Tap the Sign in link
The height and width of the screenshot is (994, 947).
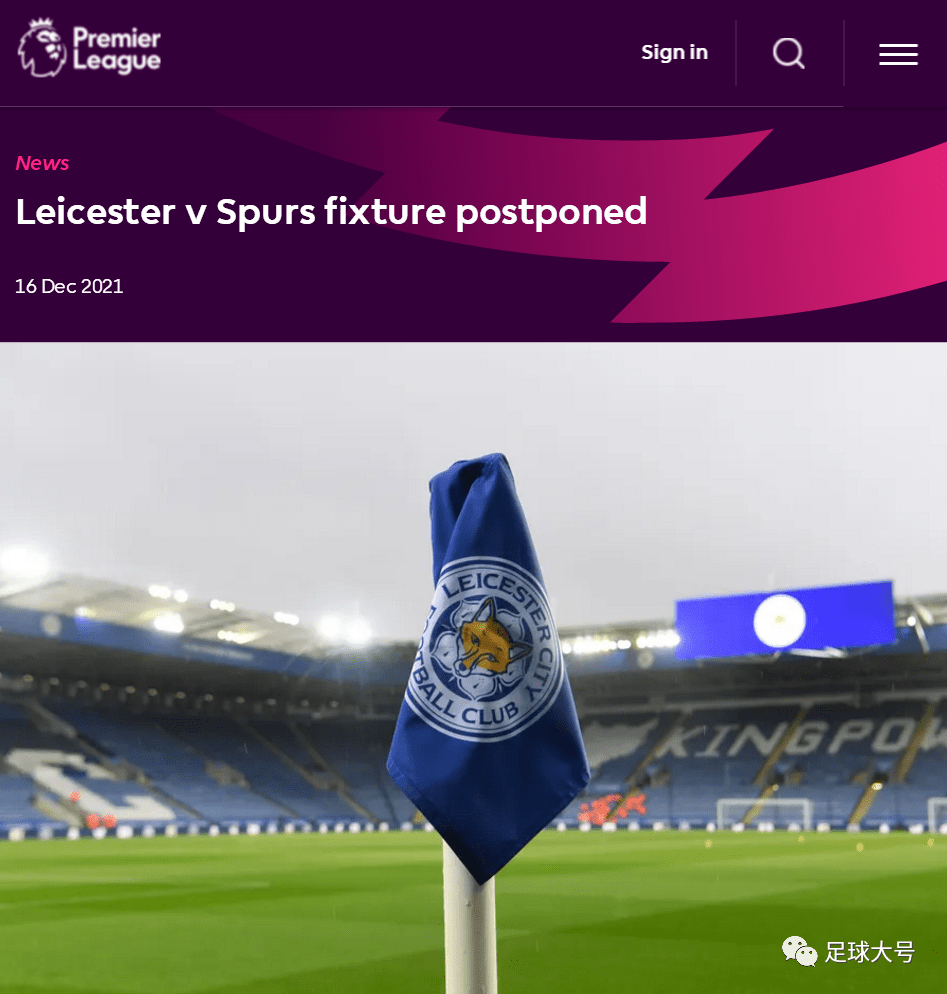[x=674, y=53]
